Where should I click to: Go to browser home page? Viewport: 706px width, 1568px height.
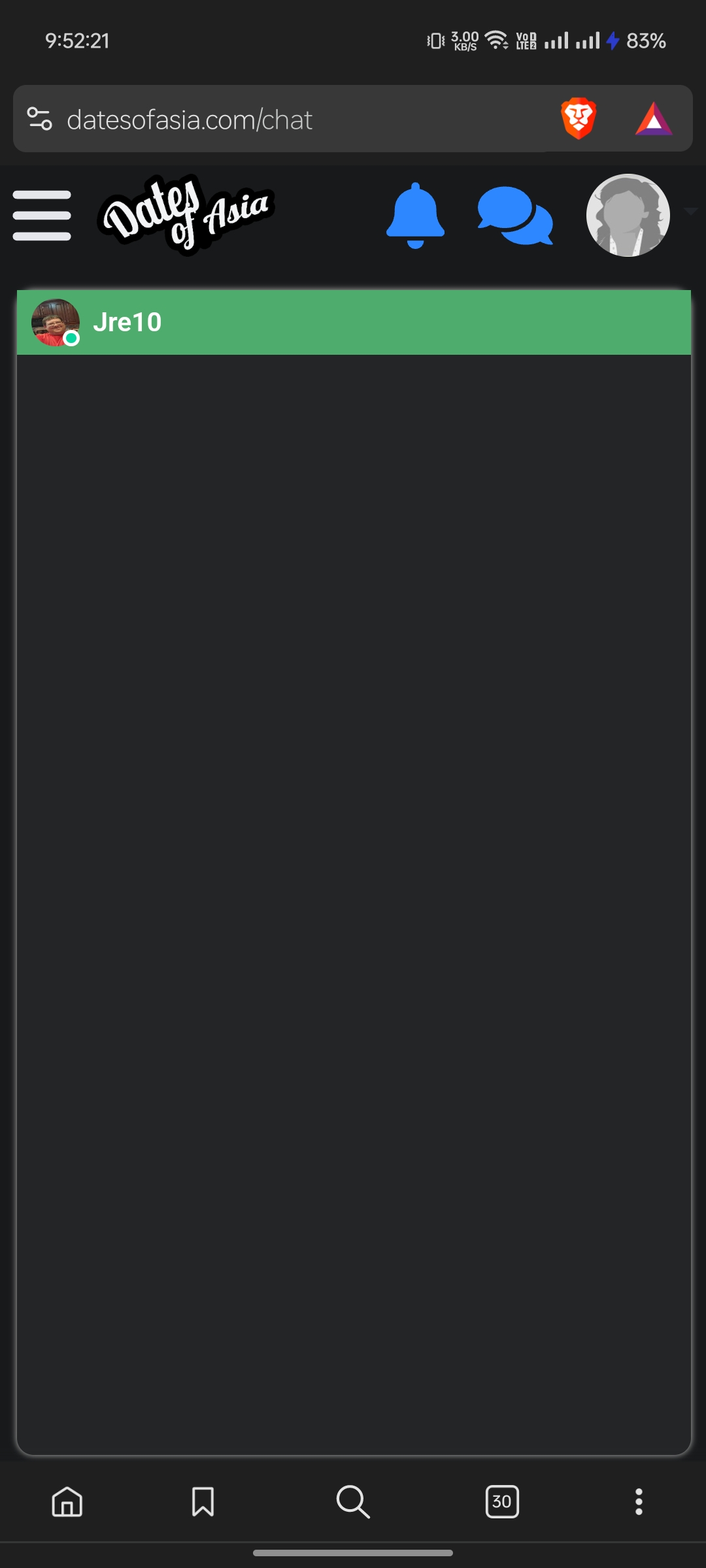pyautogui.click(x=67, y=1501)
